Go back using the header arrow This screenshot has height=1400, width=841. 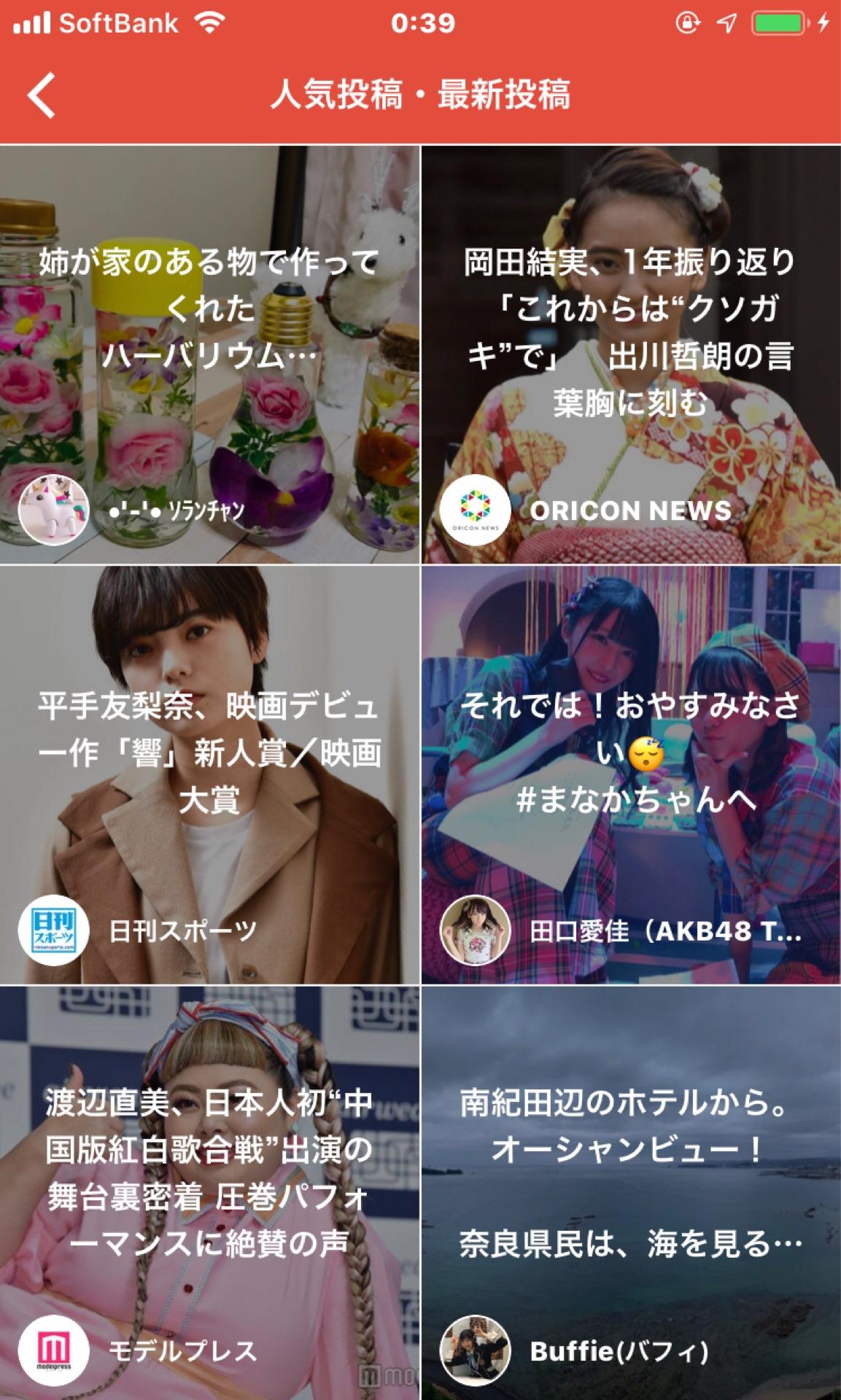[42, 95]
